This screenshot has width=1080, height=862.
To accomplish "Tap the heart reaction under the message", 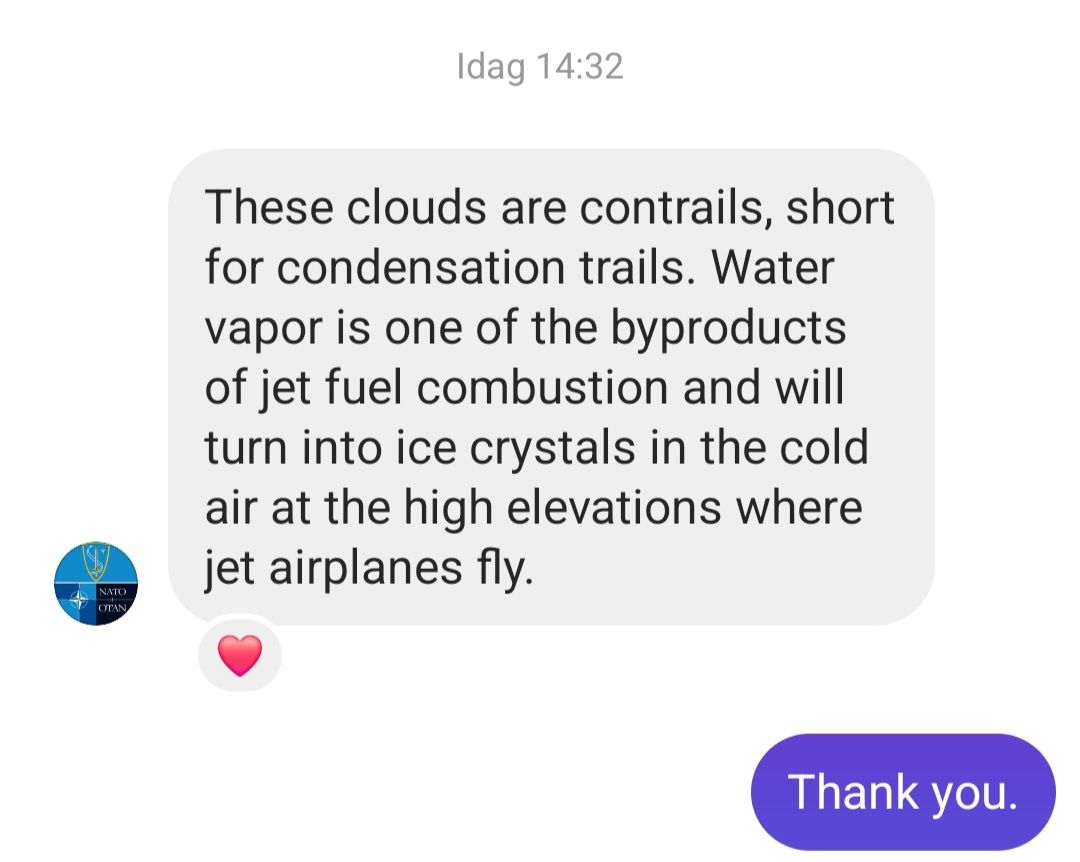I will pos(240,655).
